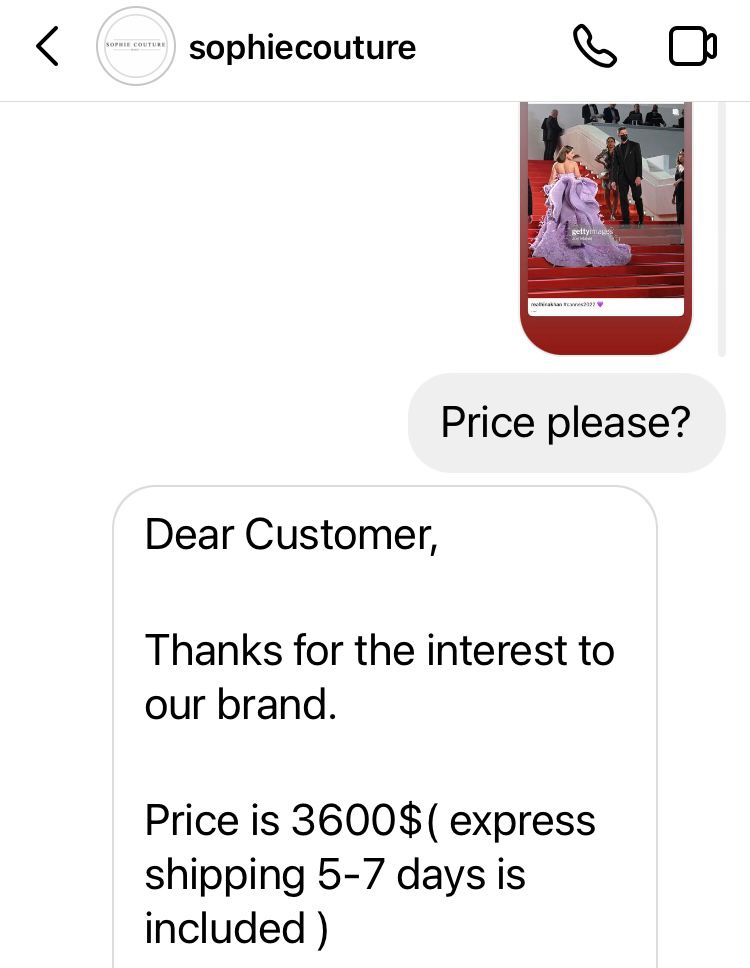Screen dimensions: 750x968
Task: Start a video call with sophiecouture
Action: (692, 47)
